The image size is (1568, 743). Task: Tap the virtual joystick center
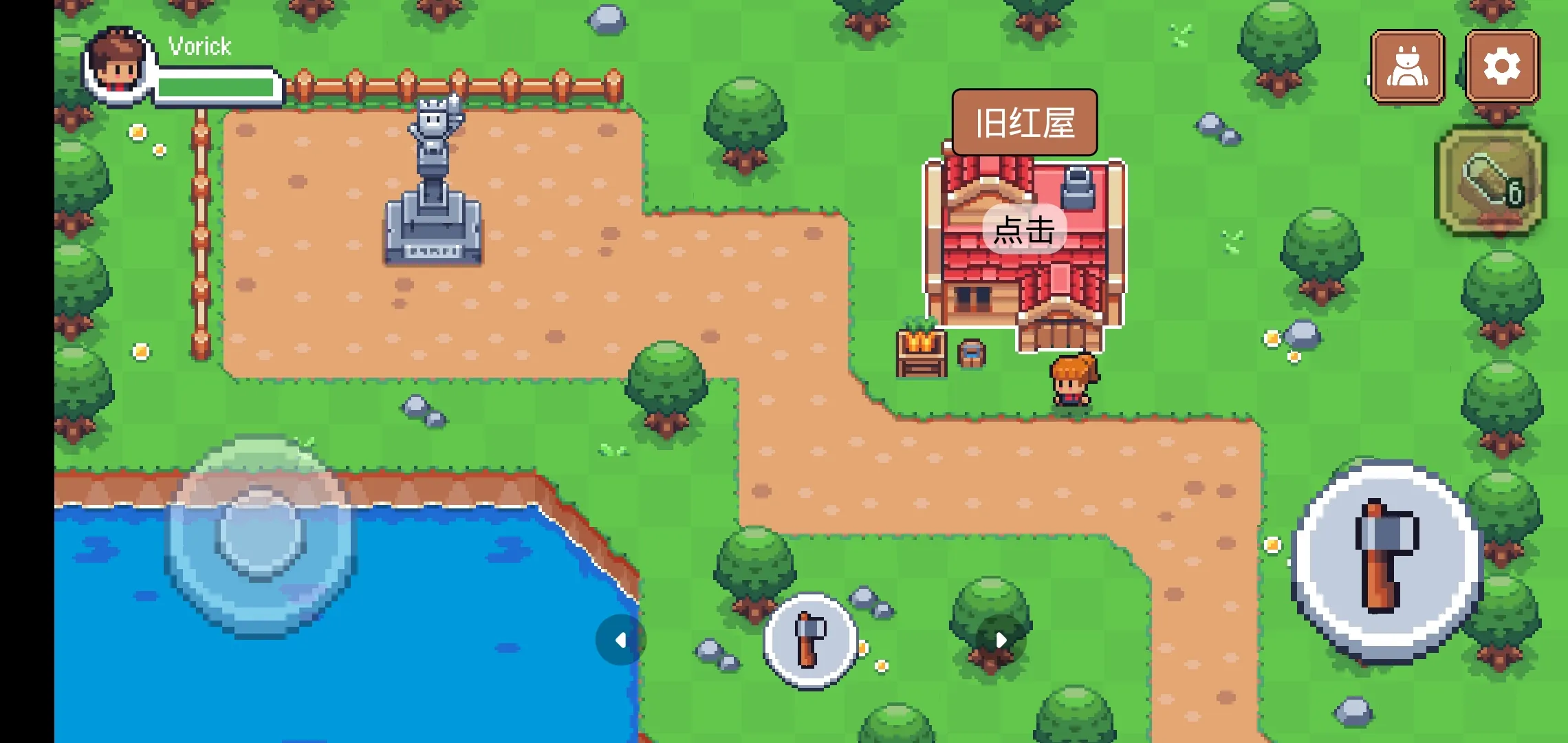point(260,531)
